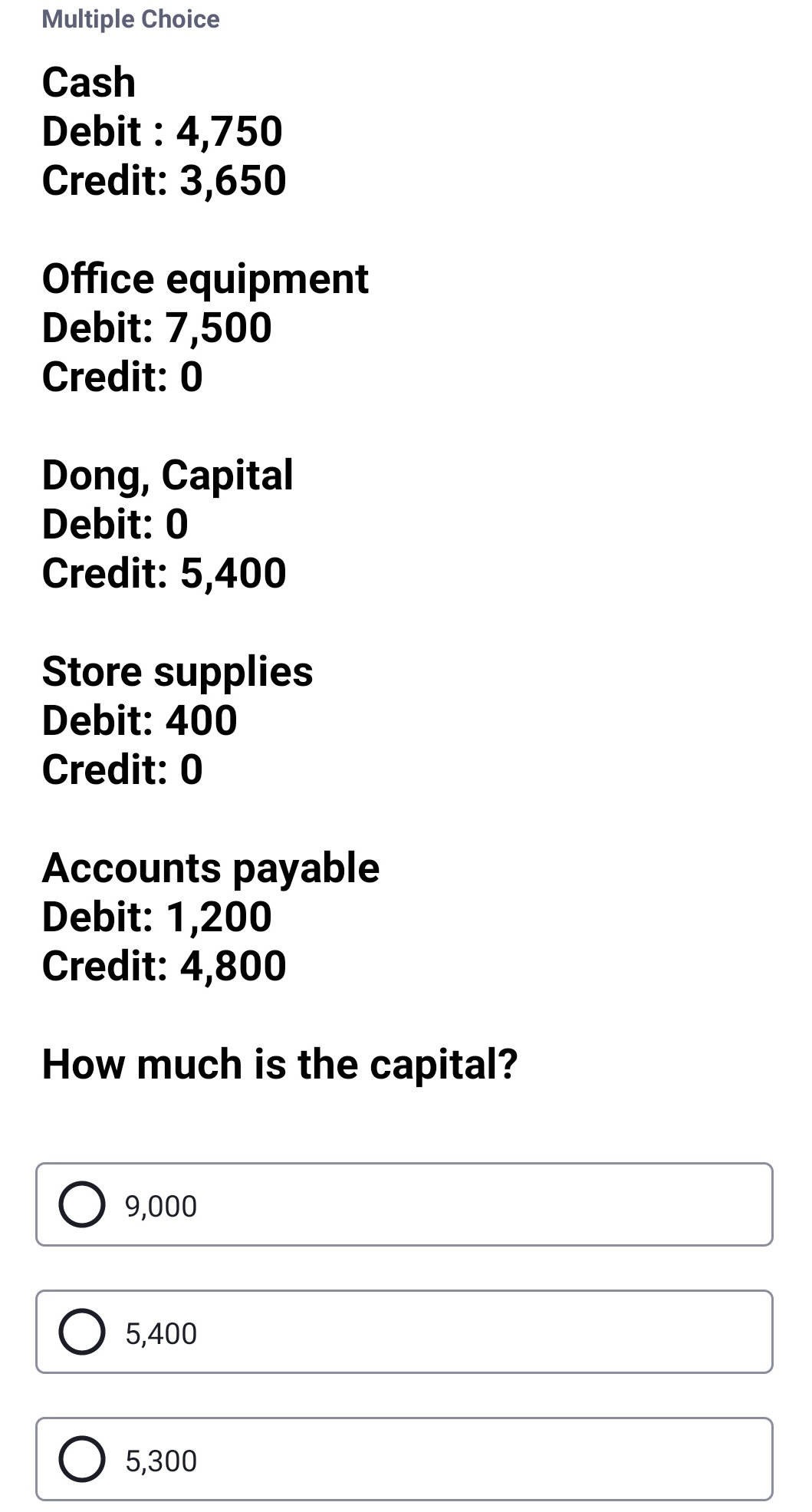
Task: Click the 5,300 option row
Action: pos(404,1459)
